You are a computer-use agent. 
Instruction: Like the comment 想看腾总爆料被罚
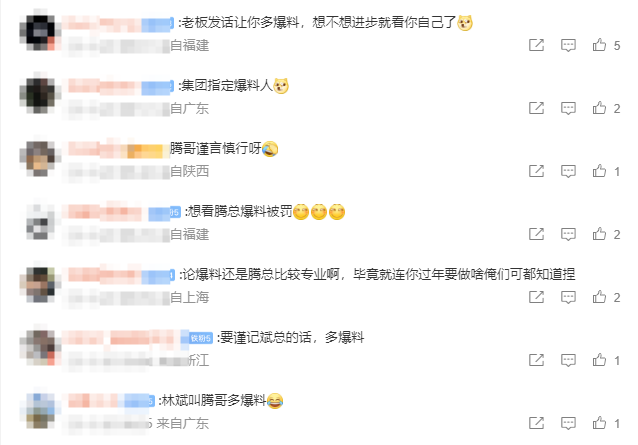tap(599, 234)
